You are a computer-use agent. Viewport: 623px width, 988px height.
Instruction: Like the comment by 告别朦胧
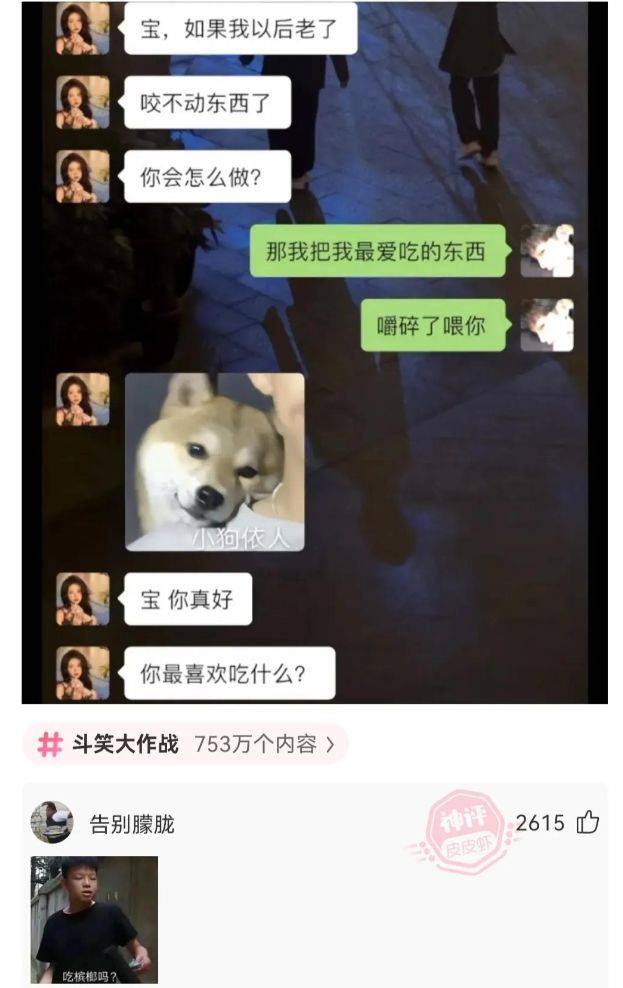pos(588,823)
